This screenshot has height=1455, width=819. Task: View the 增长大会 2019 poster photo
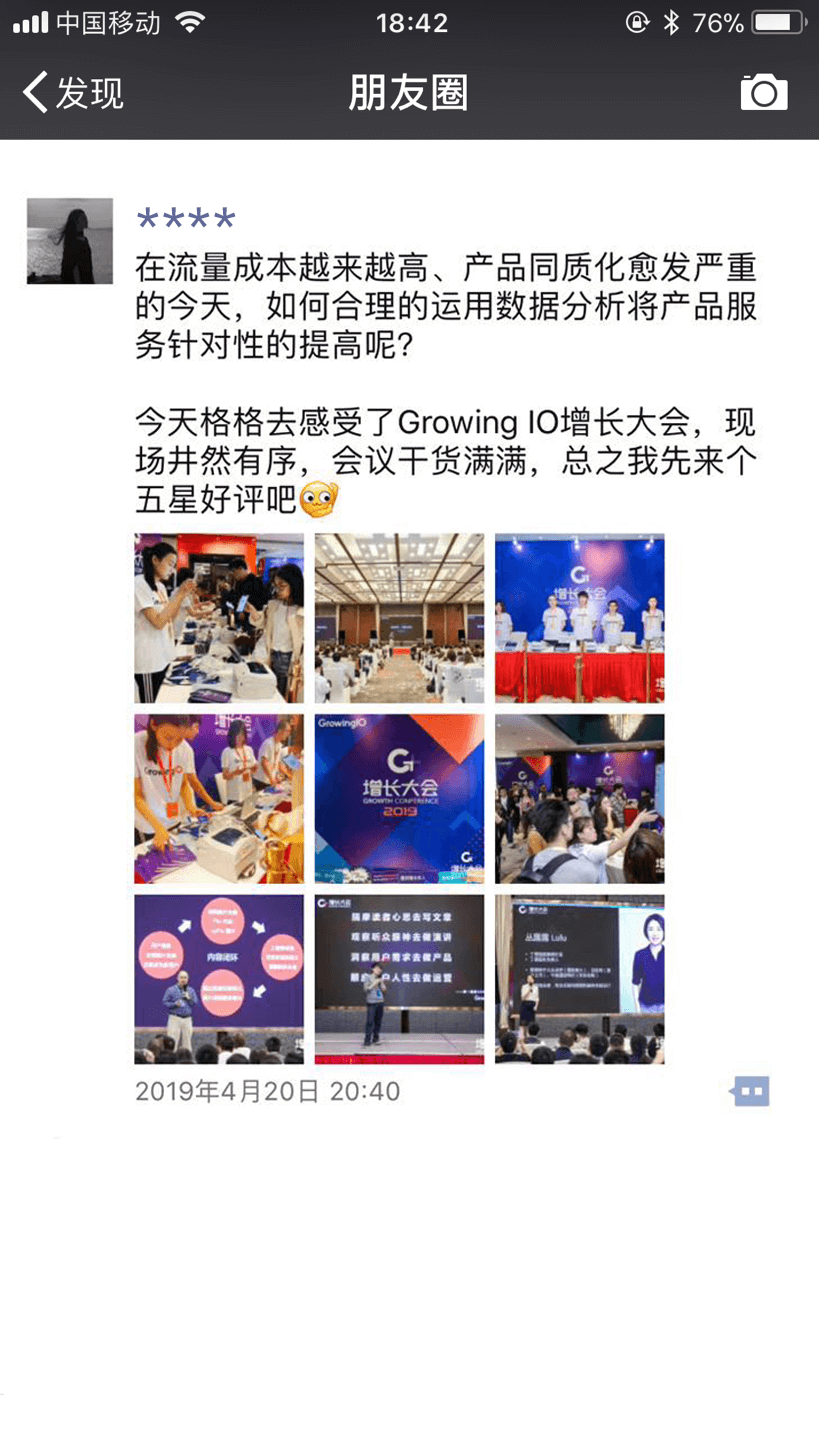point(399,798)
